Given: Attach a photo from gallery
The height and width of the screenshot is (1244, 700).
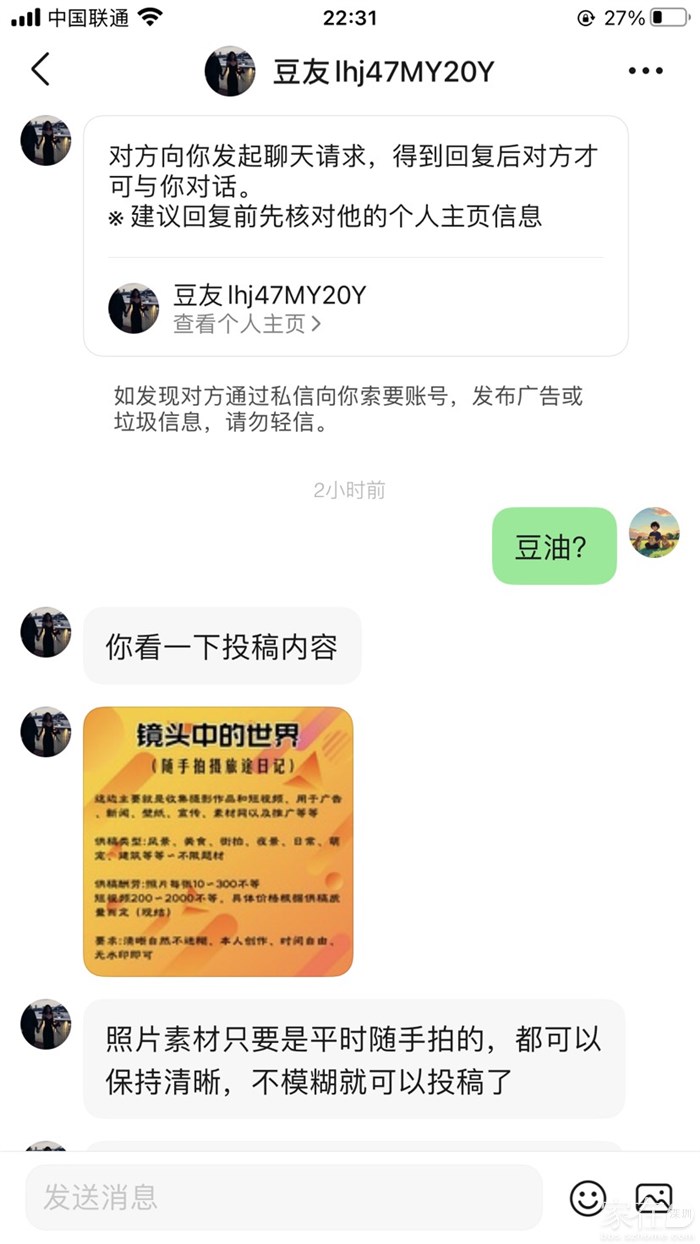Looking at the screenshot, I should 654,1197.
